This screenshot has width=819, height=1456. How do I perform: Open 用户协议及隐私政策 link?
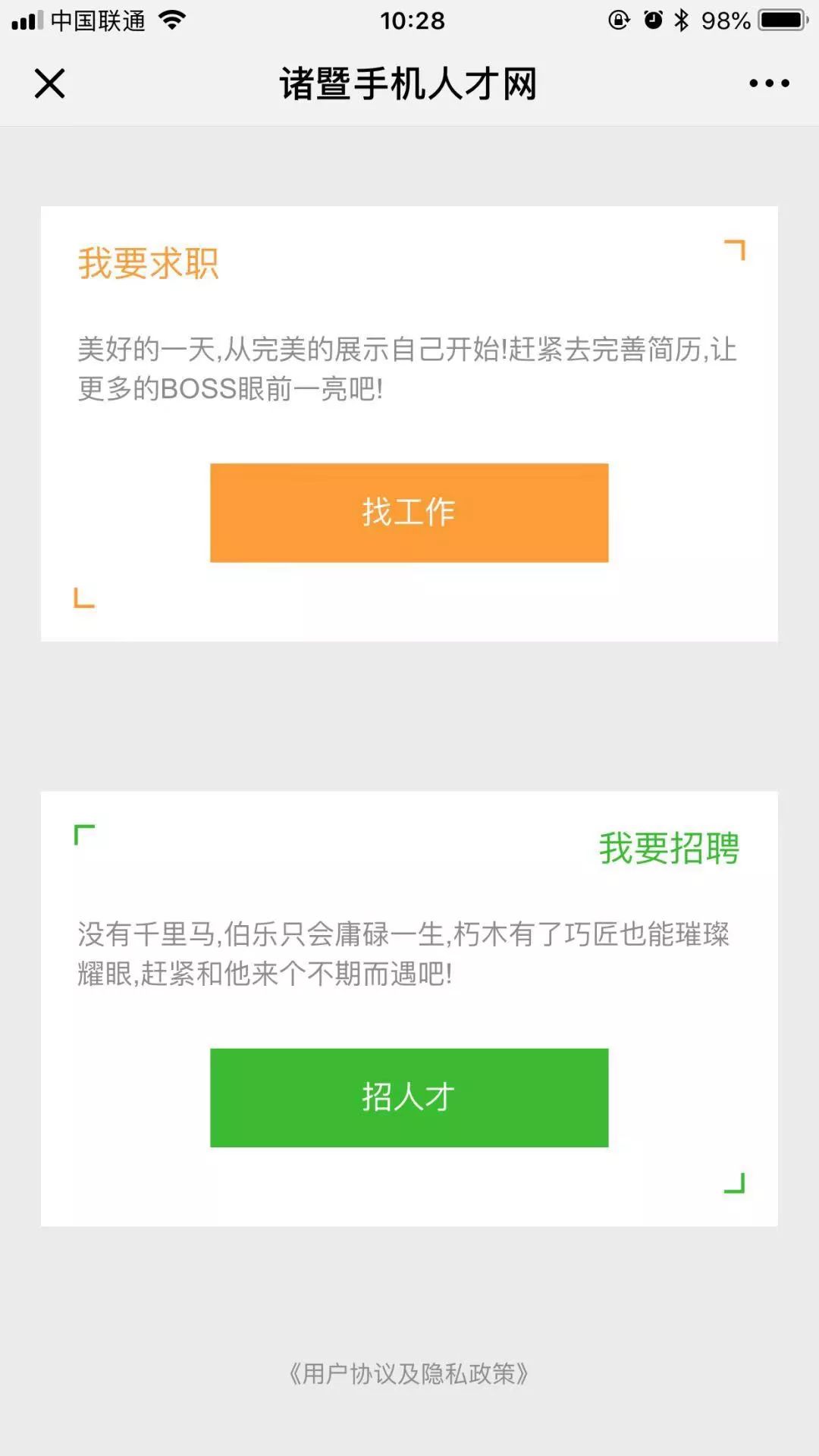409,1373
